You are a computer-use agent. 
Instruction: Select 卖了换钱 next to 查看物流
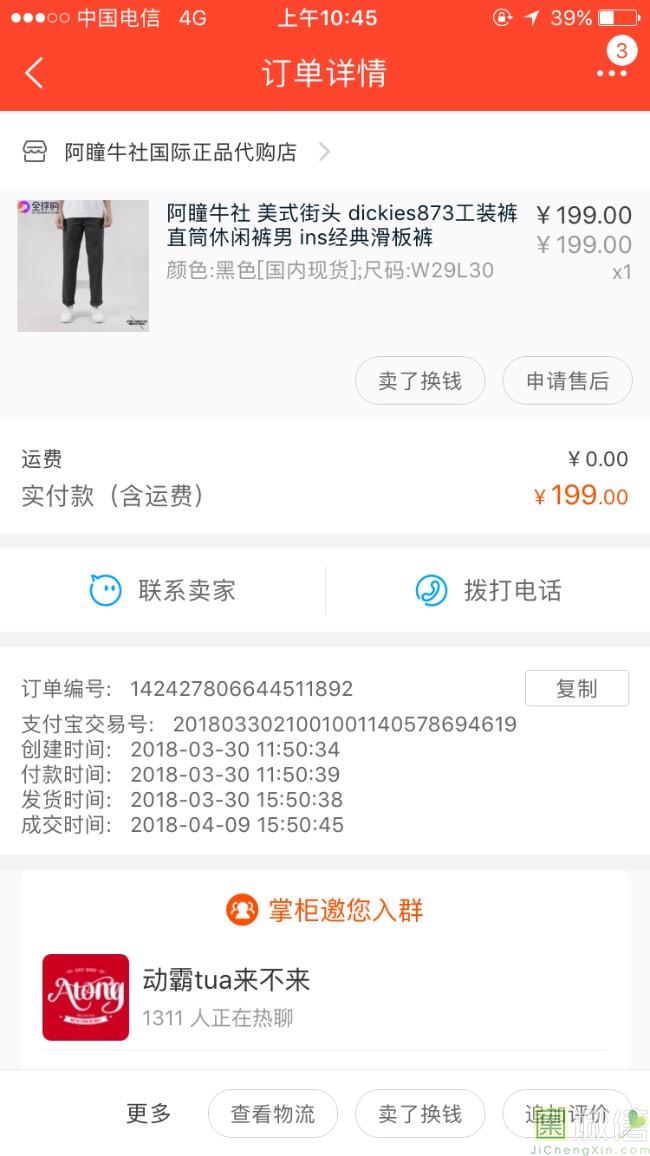[x=420, y=1114]
